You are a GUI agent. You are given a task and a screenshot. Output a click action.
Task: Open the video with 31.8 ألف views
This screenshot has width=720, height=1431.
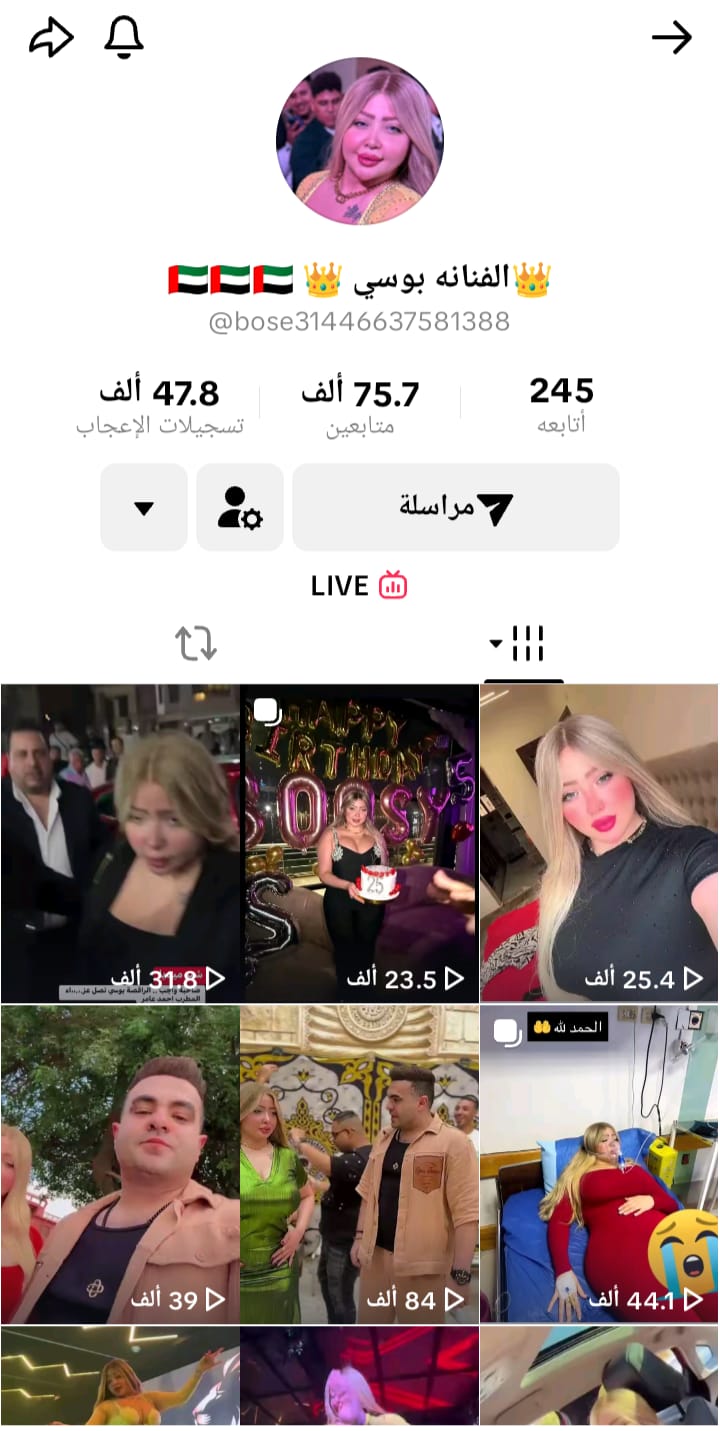point(120,843)
